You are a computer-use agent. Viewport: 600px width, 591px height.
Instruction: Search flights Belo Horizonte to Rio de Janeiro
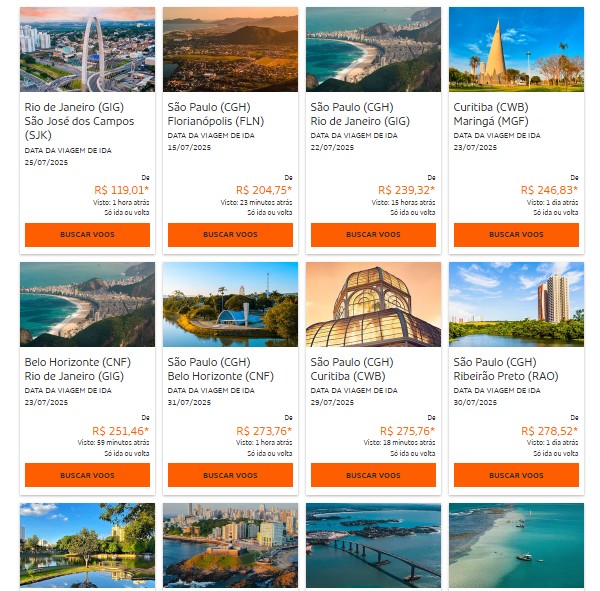click(87, 475)
